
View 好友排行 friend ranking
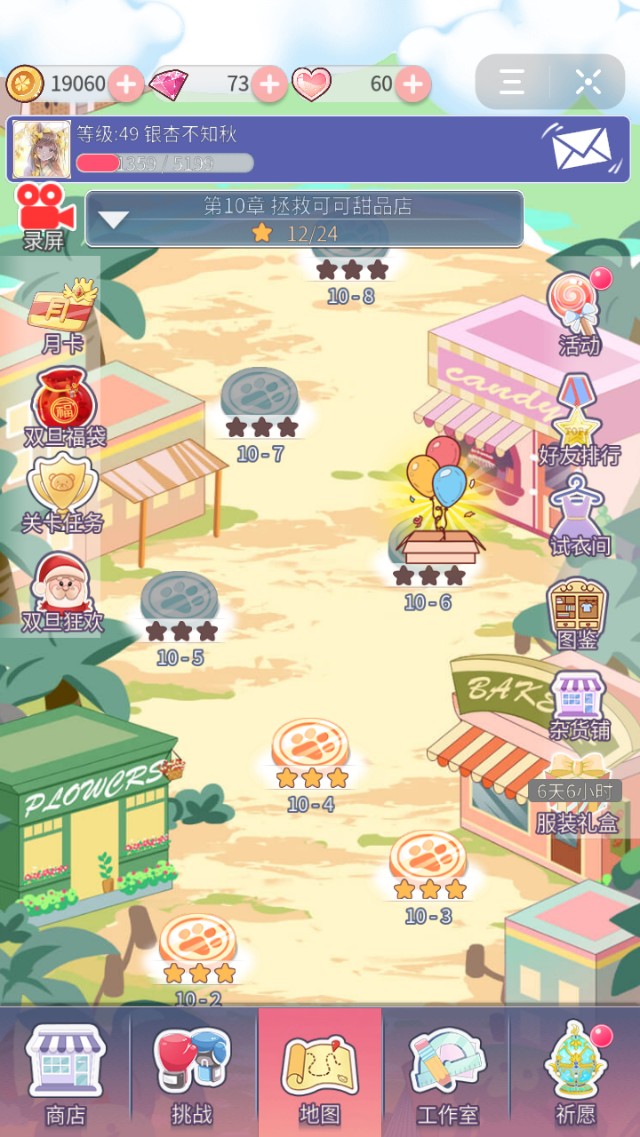[579, 420]
